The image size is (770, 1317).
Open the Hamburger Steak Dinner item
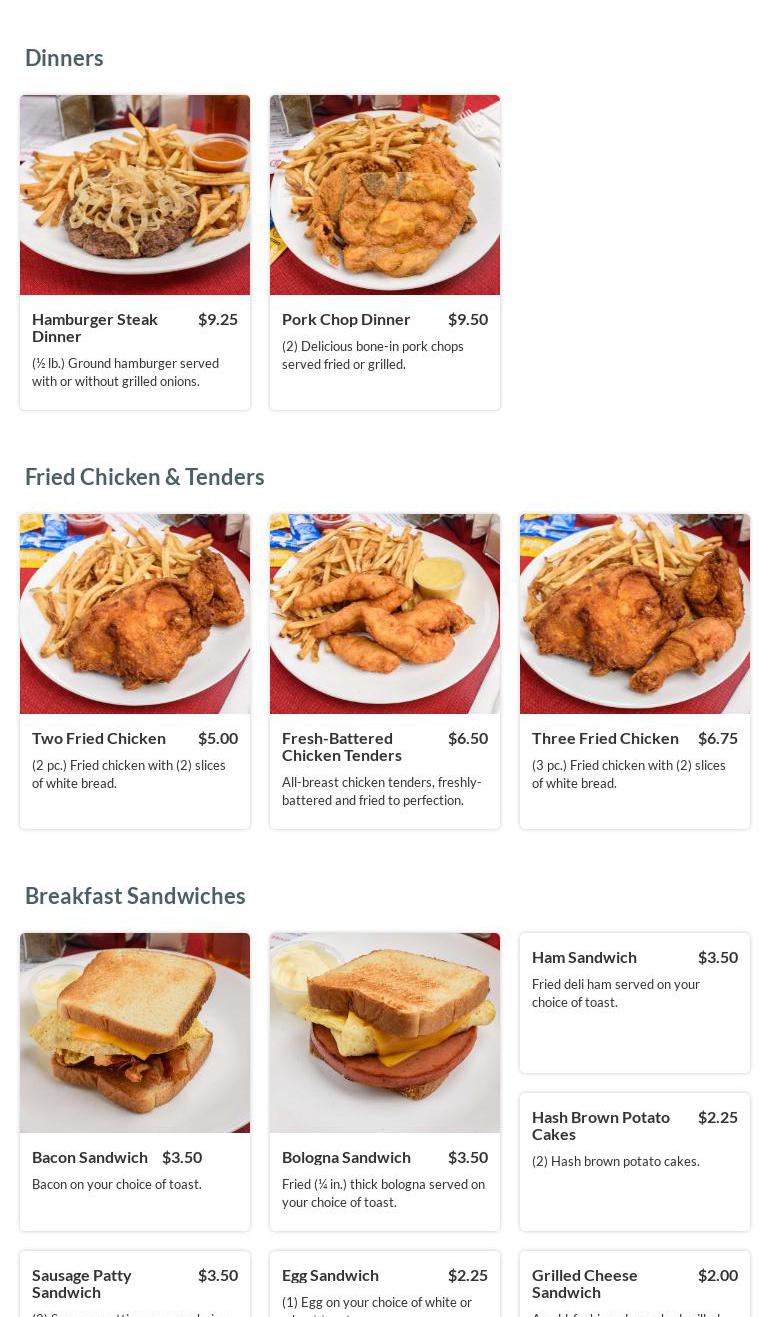(x=135, y=253)
